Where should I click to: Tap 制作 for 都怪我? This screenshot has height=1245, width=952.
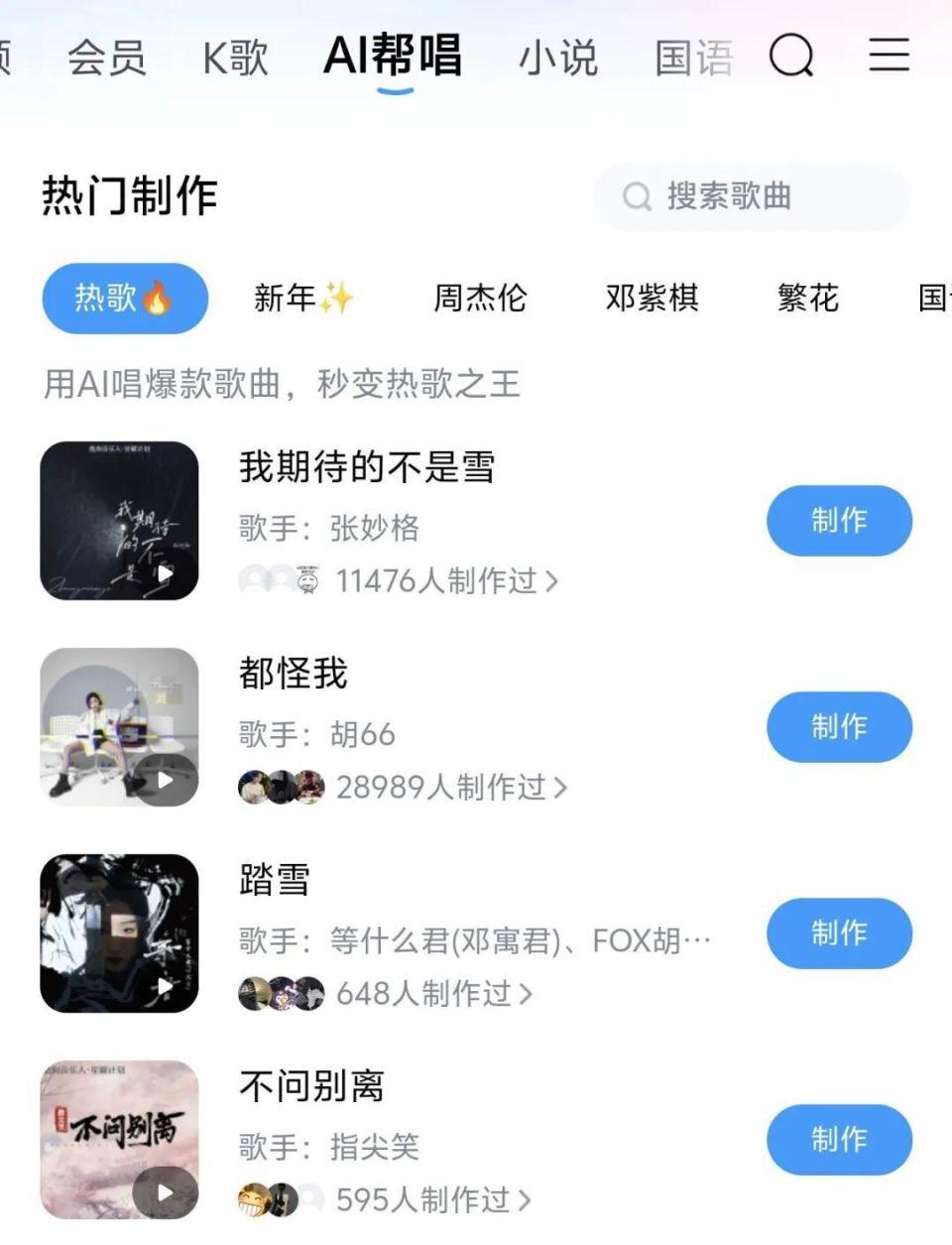tap(839, 727)
